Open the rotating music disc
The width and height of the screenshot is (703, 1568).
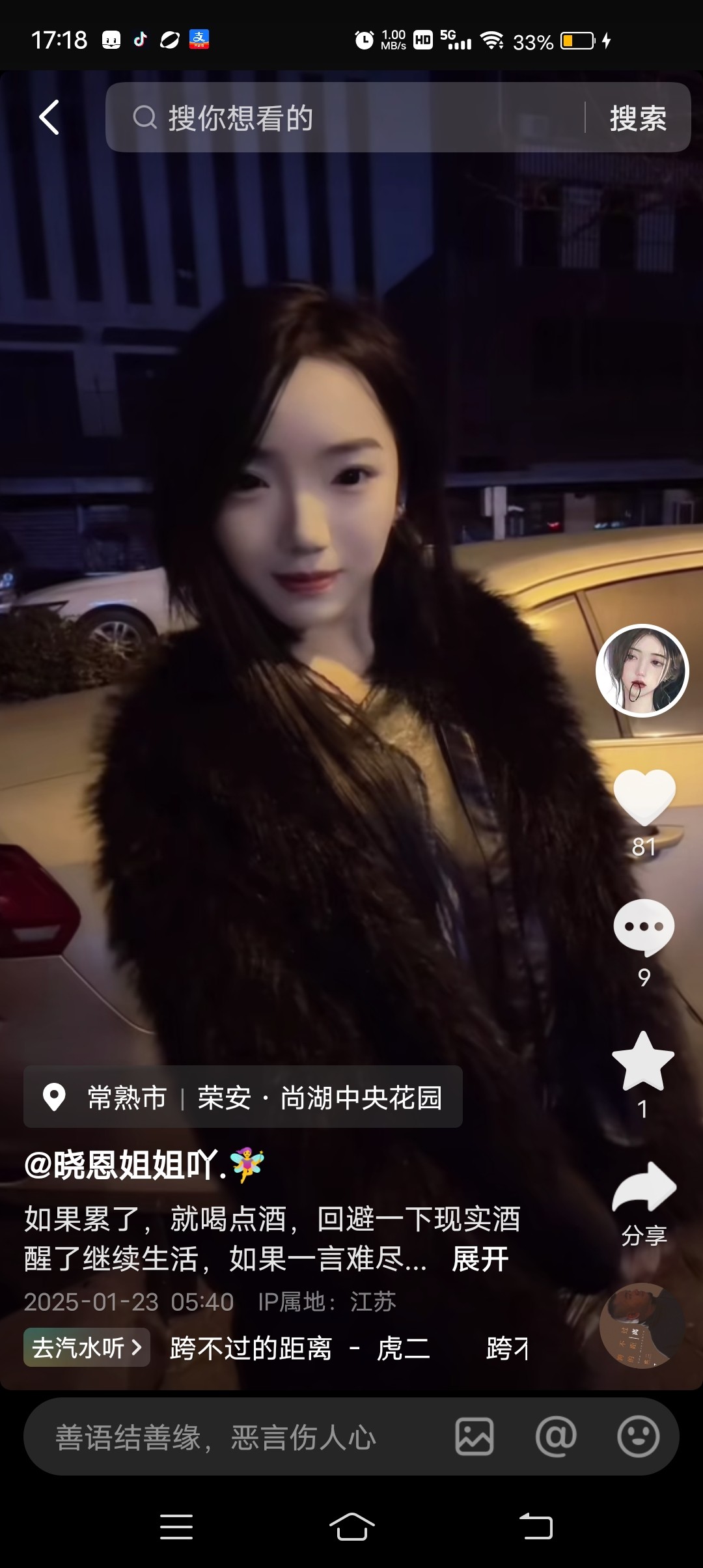(x=642, y=1326)
